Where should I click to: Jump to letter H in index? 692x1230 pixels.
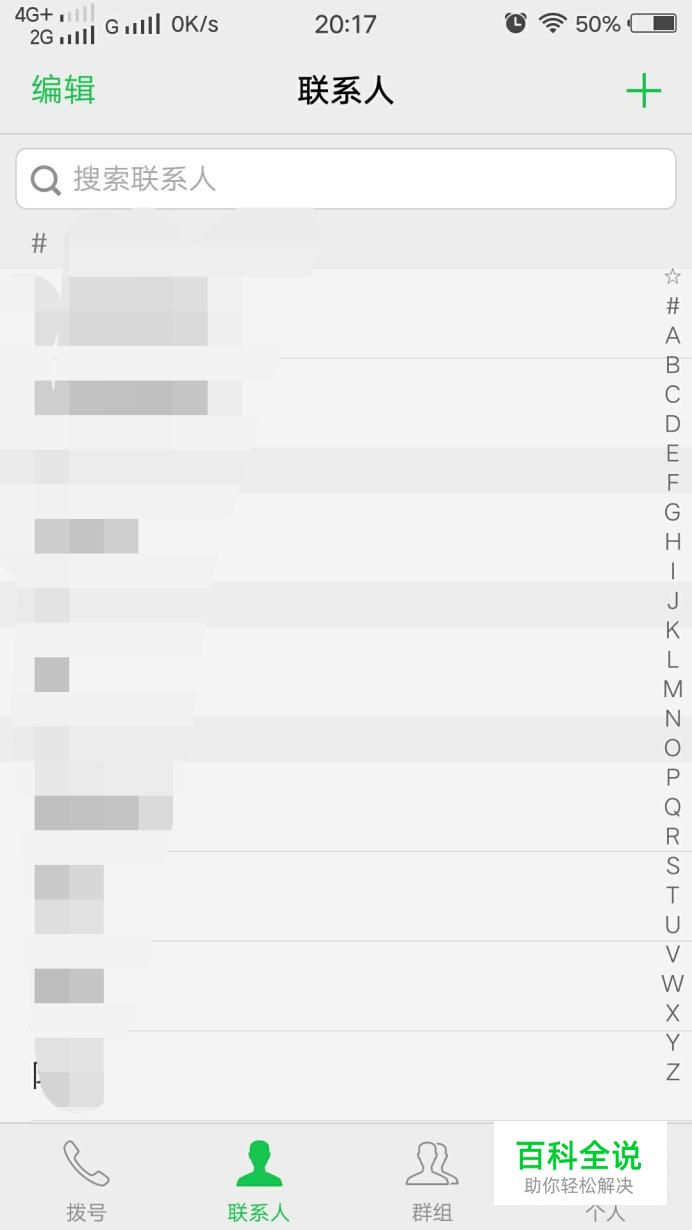click(x=672, y=542)
